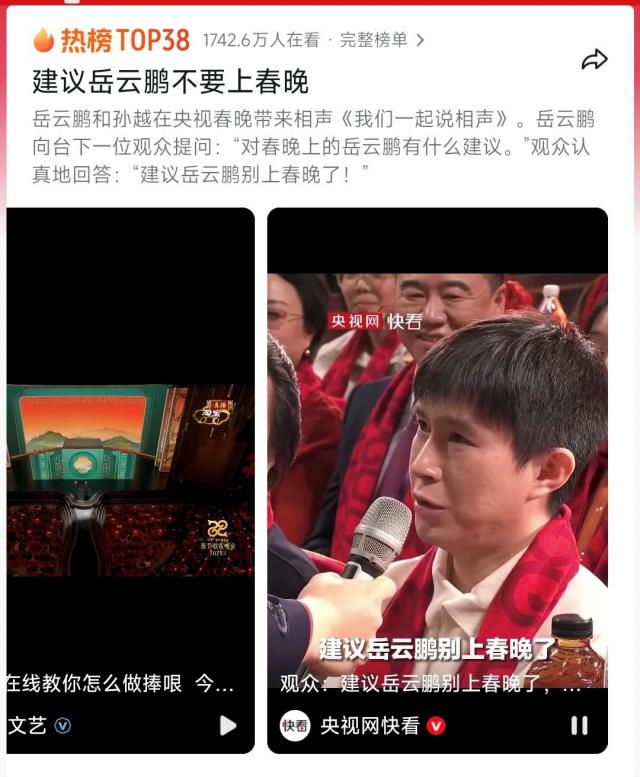Pause the 央视网快看 video
Screen dimensions: 640x777
[578, 725]
